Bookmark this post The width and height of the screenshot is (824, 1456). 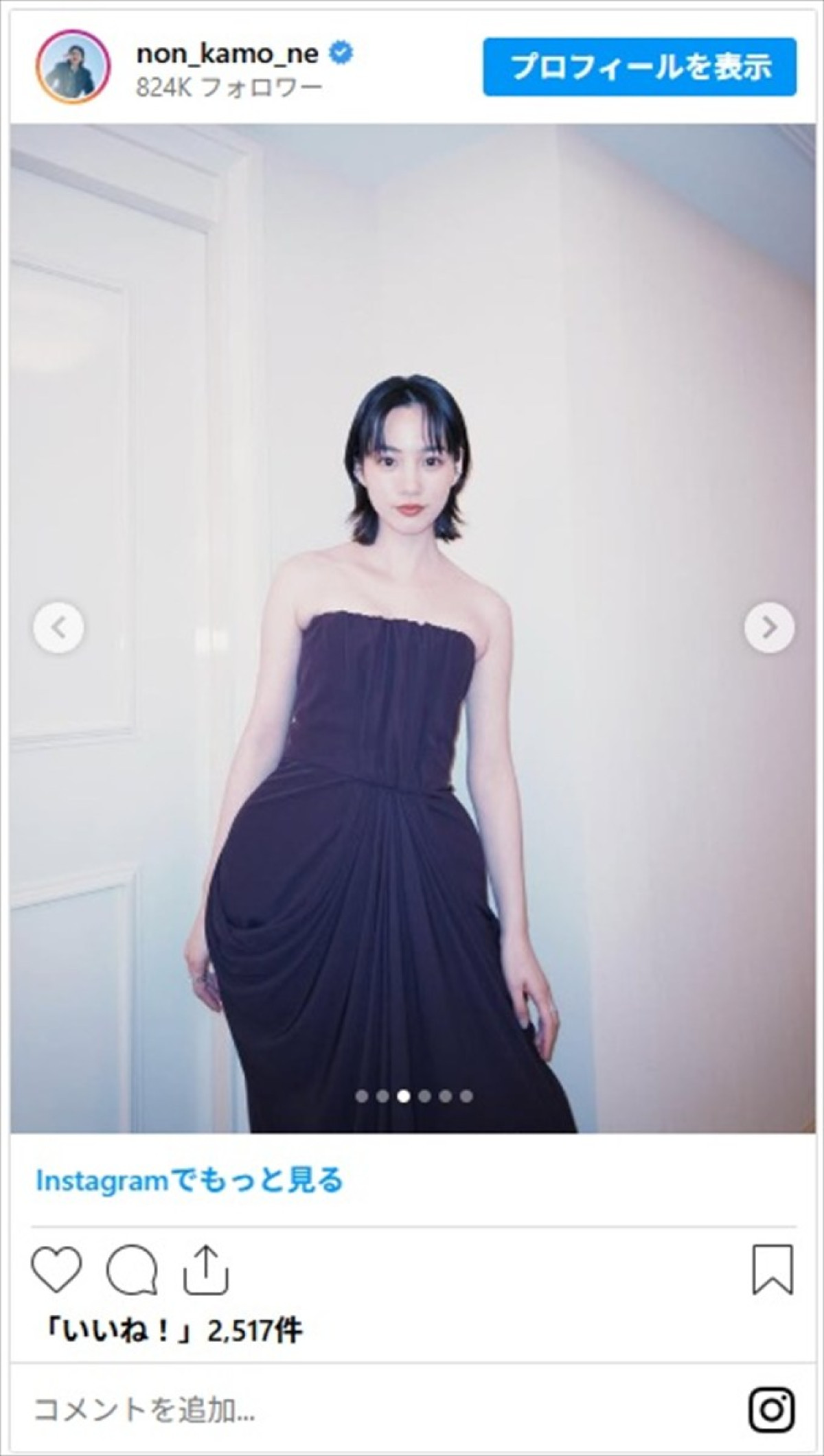pos(772,1269)
